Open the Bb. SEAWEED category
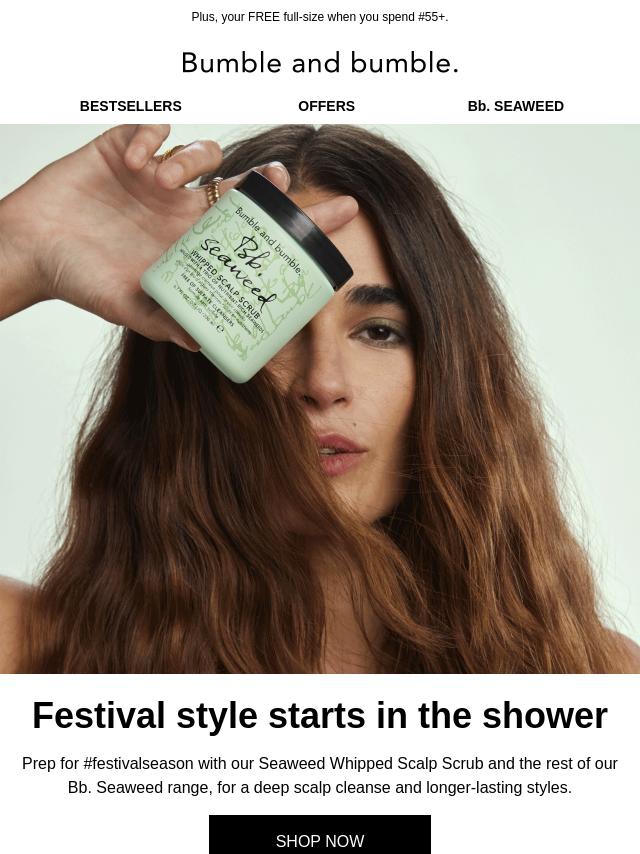Image resolution: width=640 pixels, height=854 pixels. 515,106
